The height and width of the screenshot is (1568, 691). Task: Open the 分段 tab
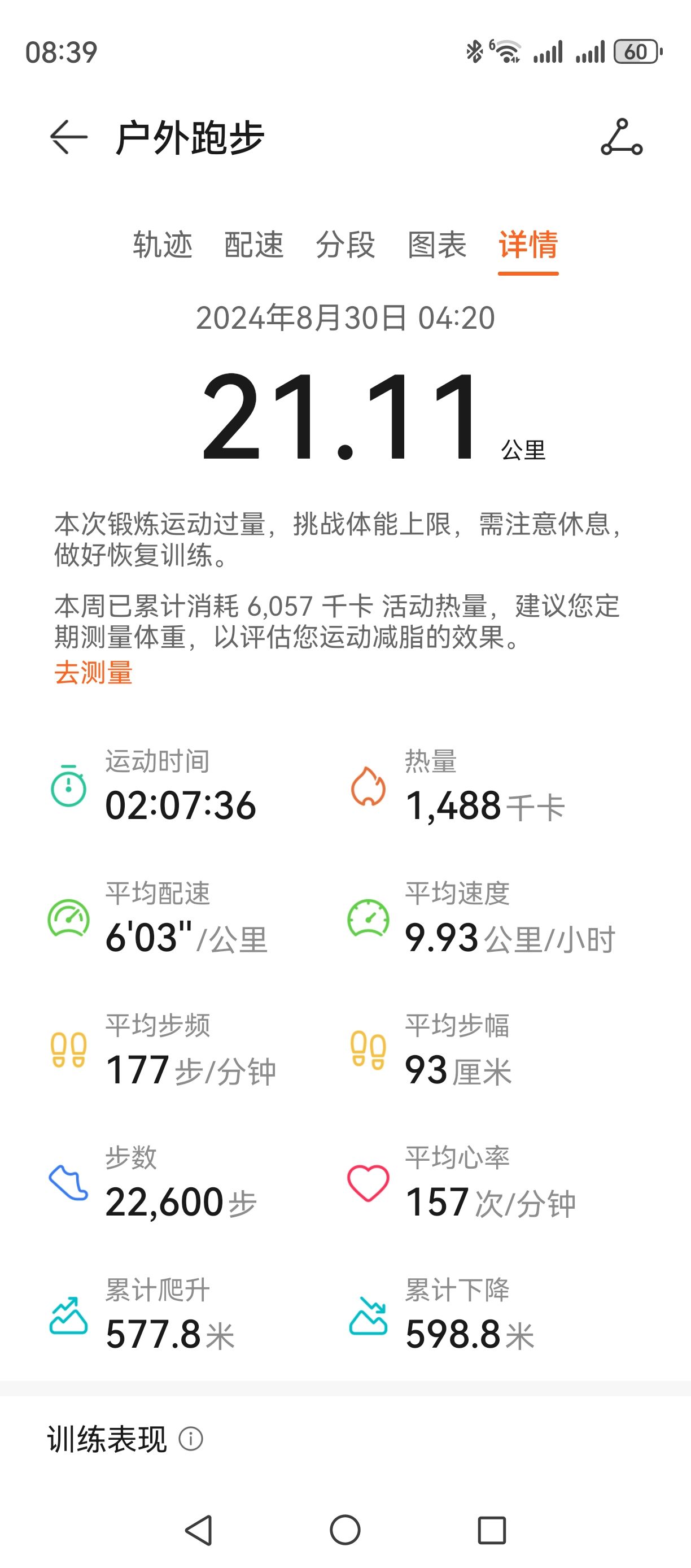pyautogui.click(x=345, y=245)
